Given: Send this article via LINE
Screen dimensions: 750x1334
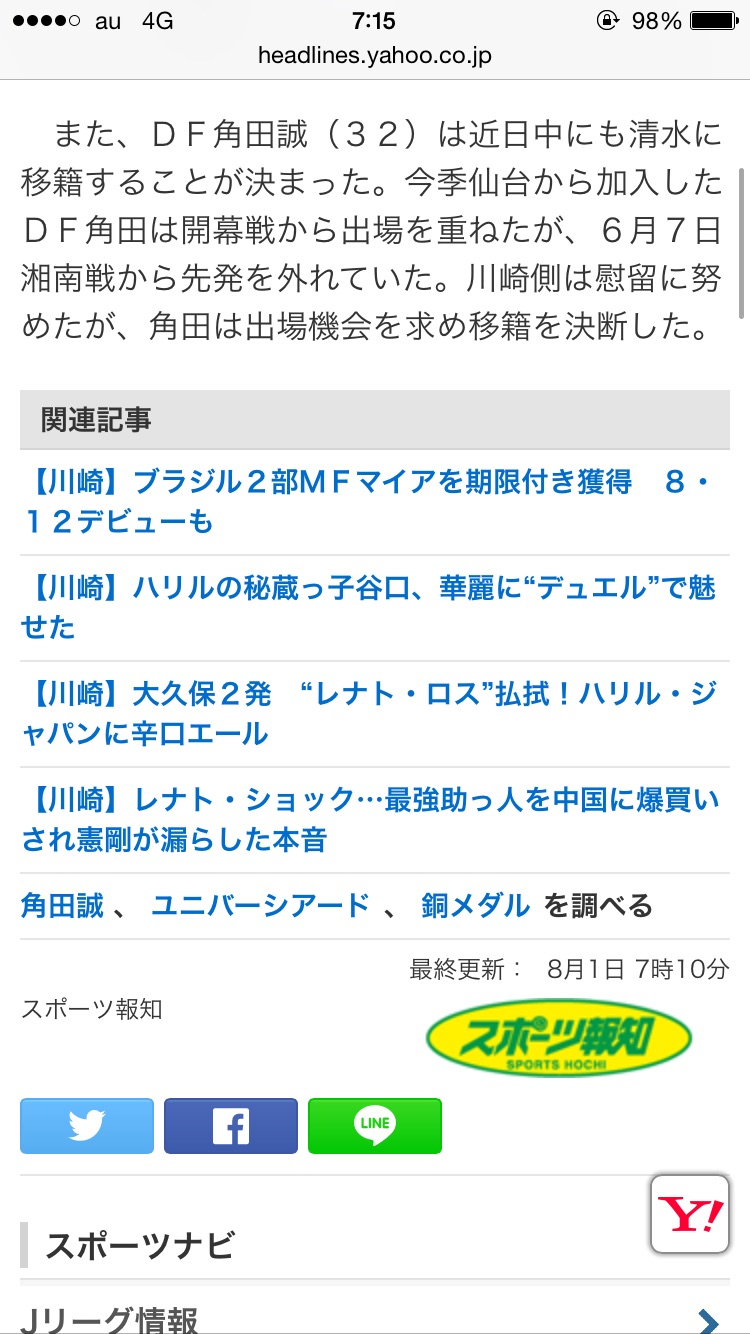Looking at the screenshot, I should 375,1126.
